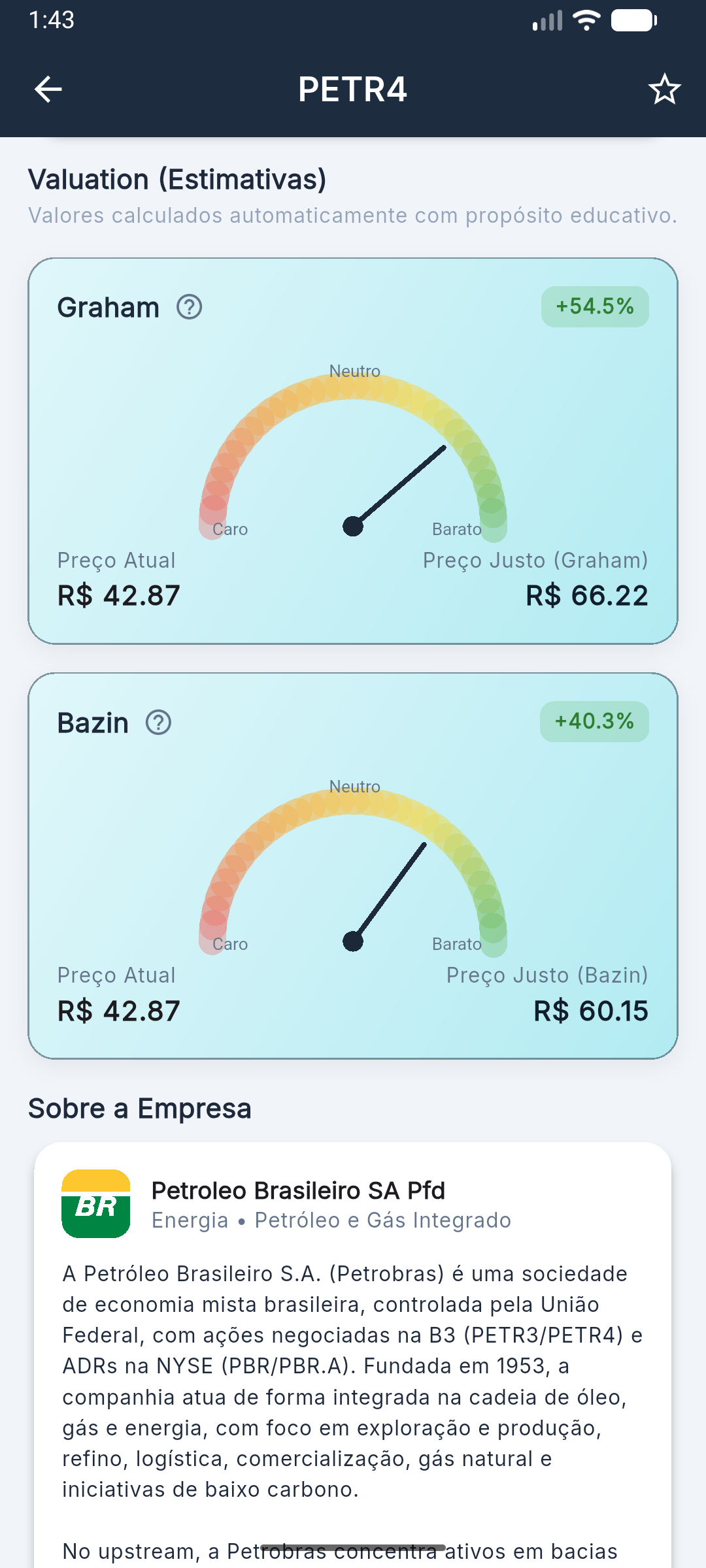Tap the Wi-Fi indicator in status bar
The image size is (706, 1568).
[586, 20]
